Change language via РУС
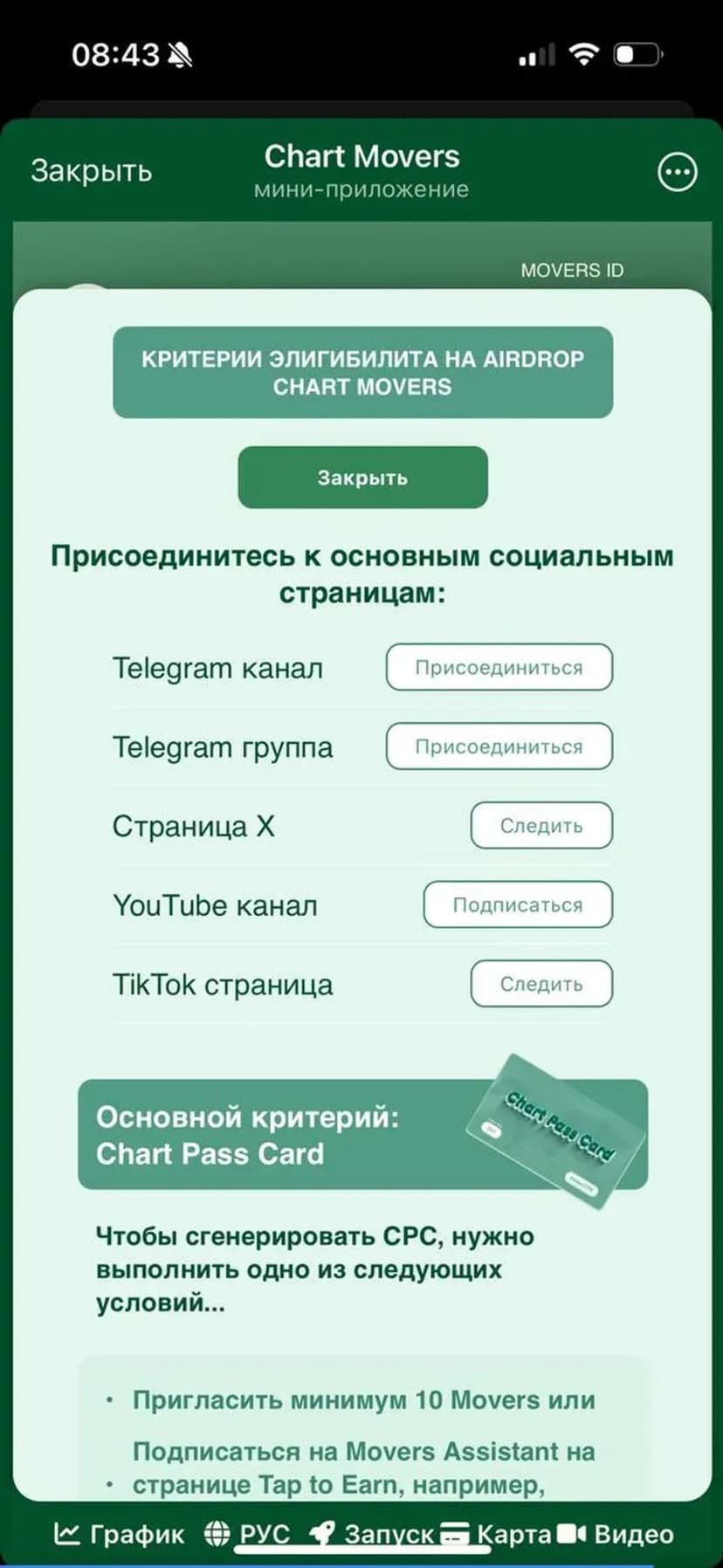This screenshot has width=723, height=1568. 248,1534
